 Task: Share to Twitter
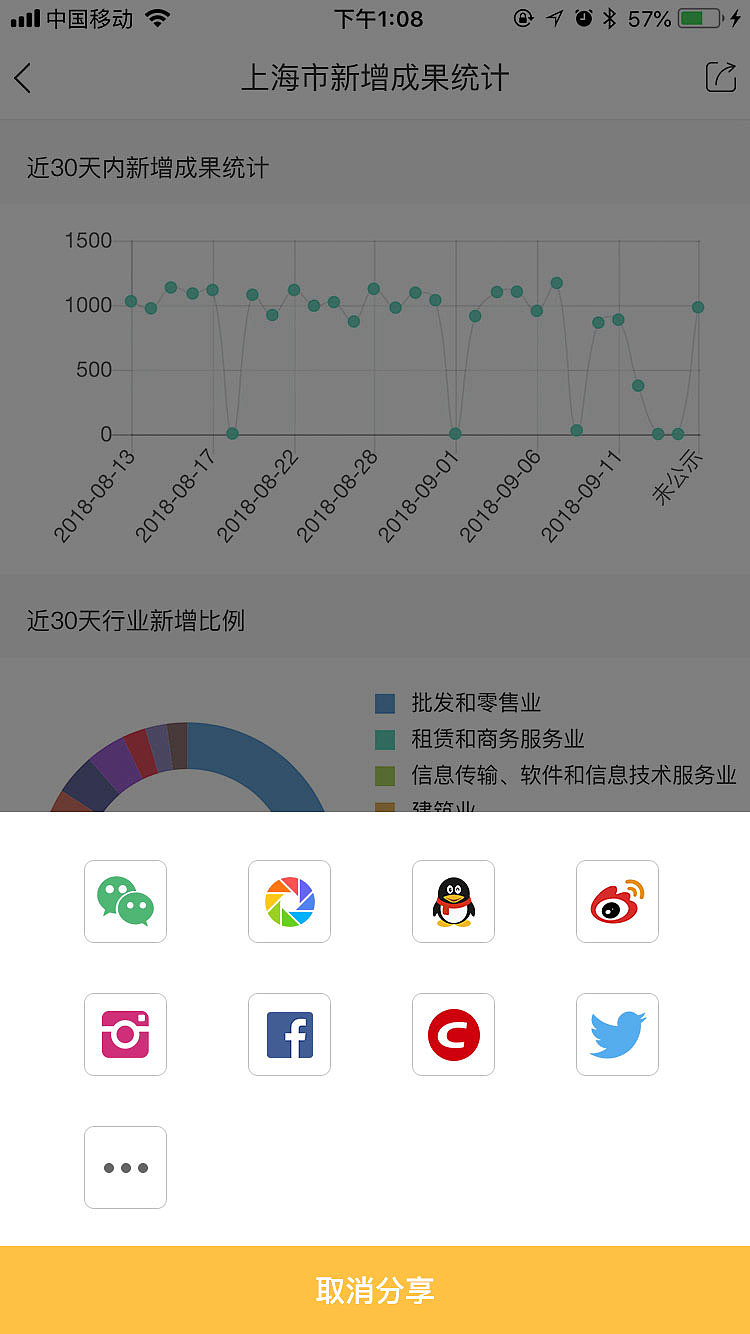[617, 1034]
